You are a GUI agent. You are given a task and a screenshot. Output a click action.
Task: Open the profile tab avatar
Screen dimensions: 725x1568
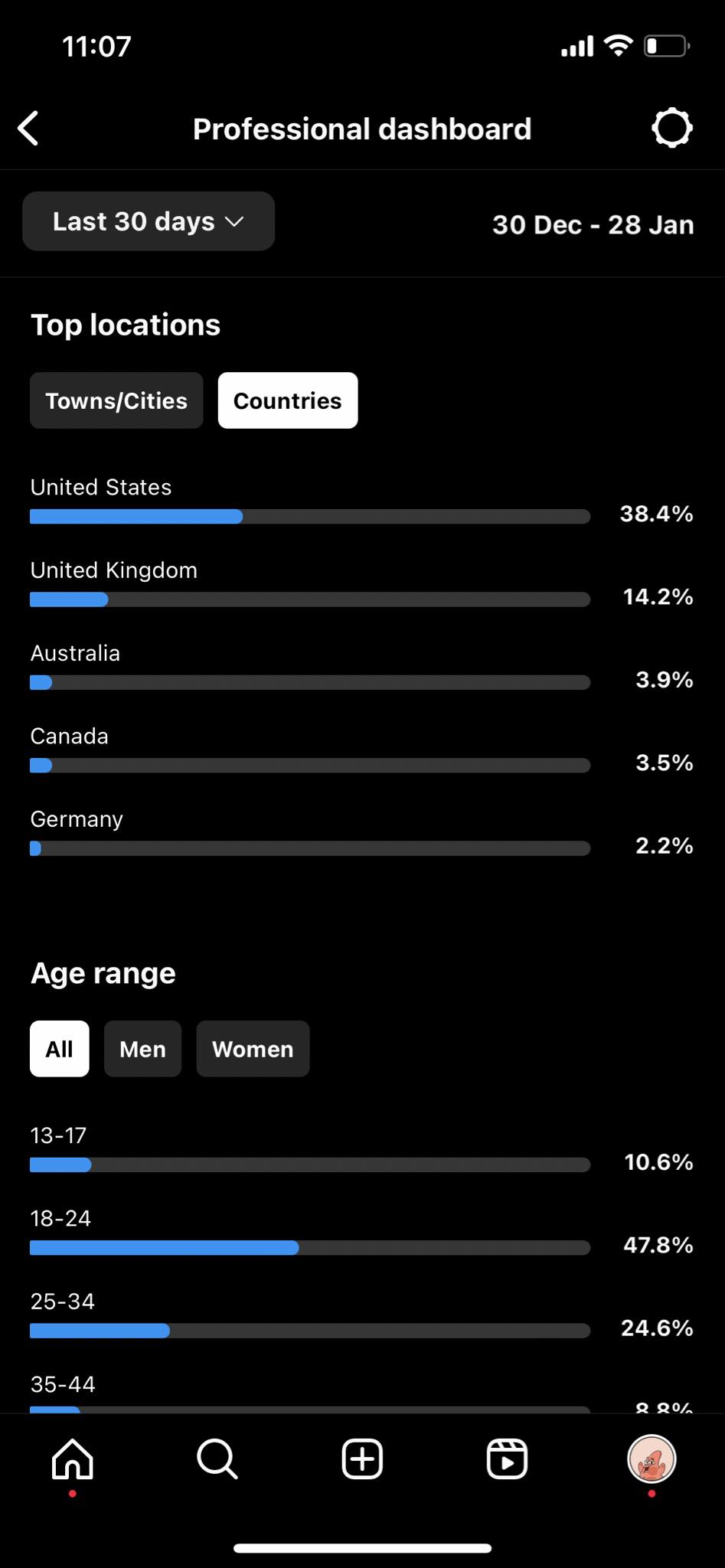point(652,1459)
